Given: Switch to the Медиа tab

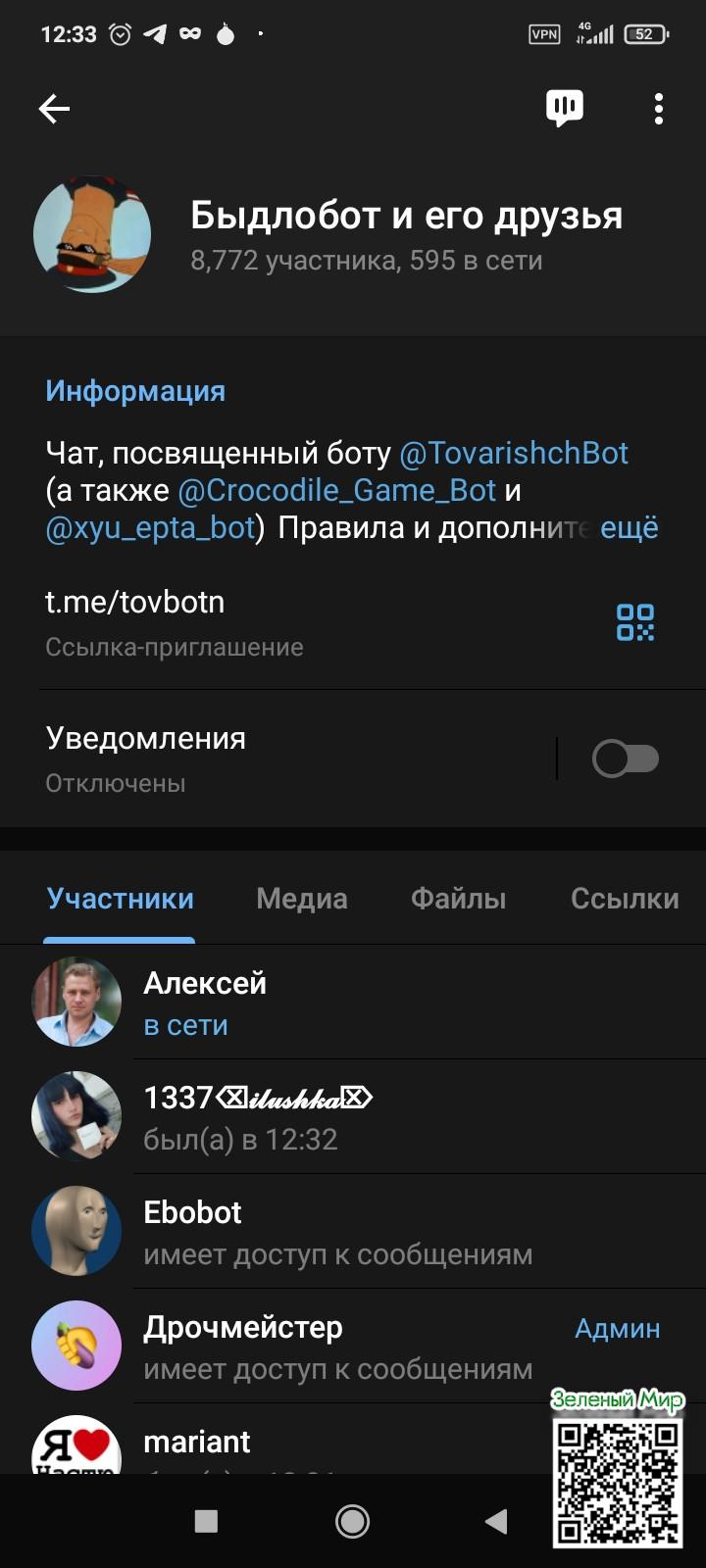Looking at the screenshot, I should [301, 899].
